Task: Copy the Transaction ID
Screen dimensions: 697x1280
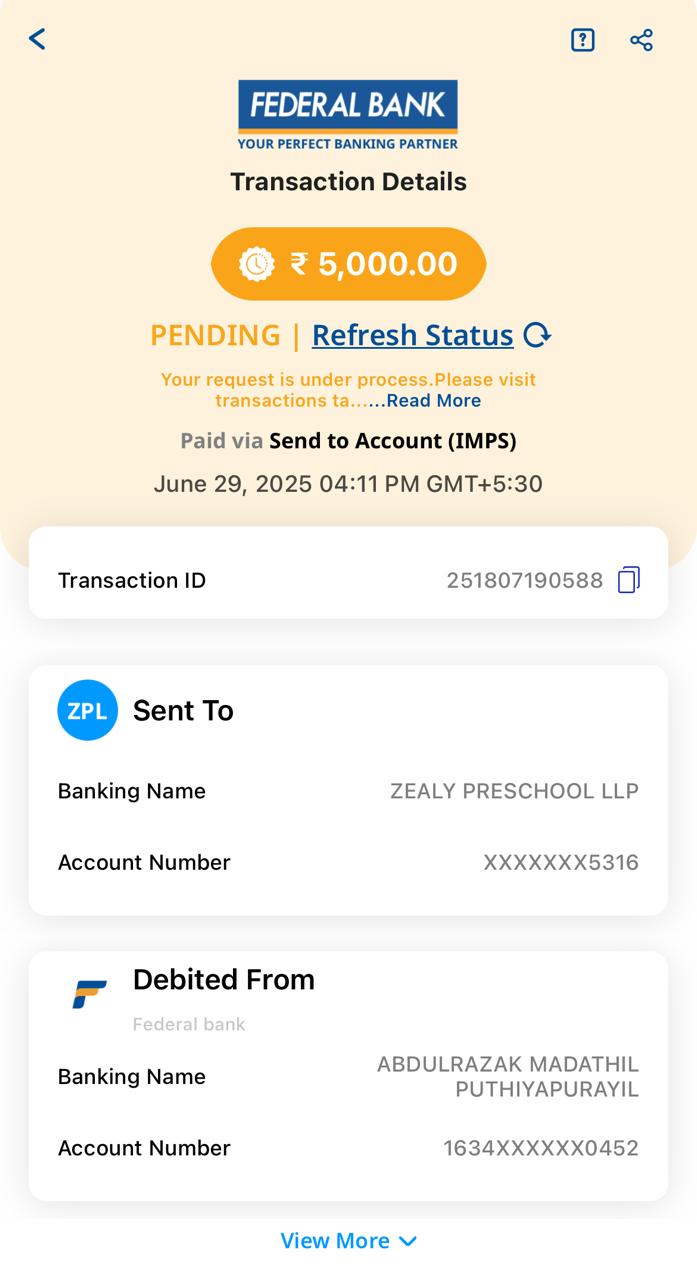Action: (628, 580)
